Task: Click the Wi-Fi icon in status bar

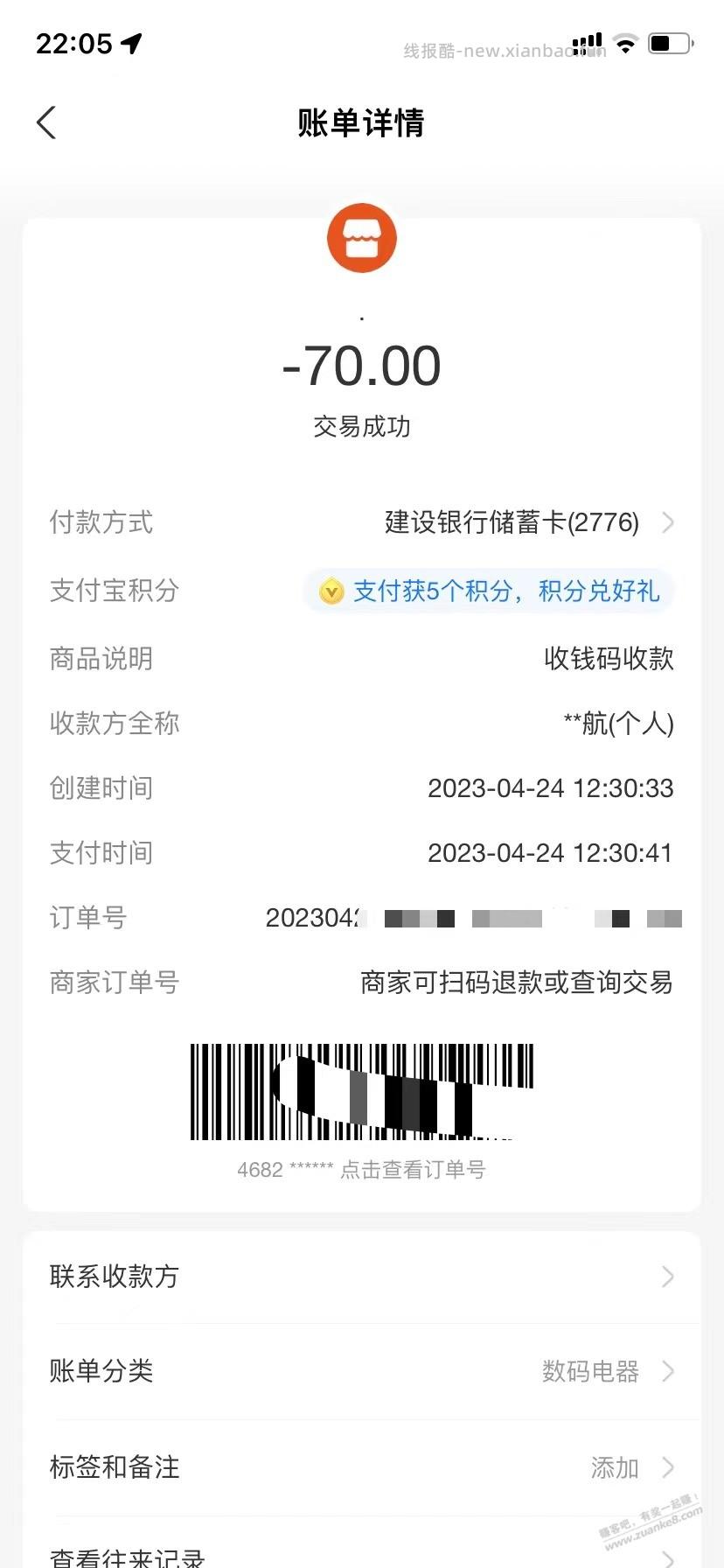Action: (x=624, y=44)
